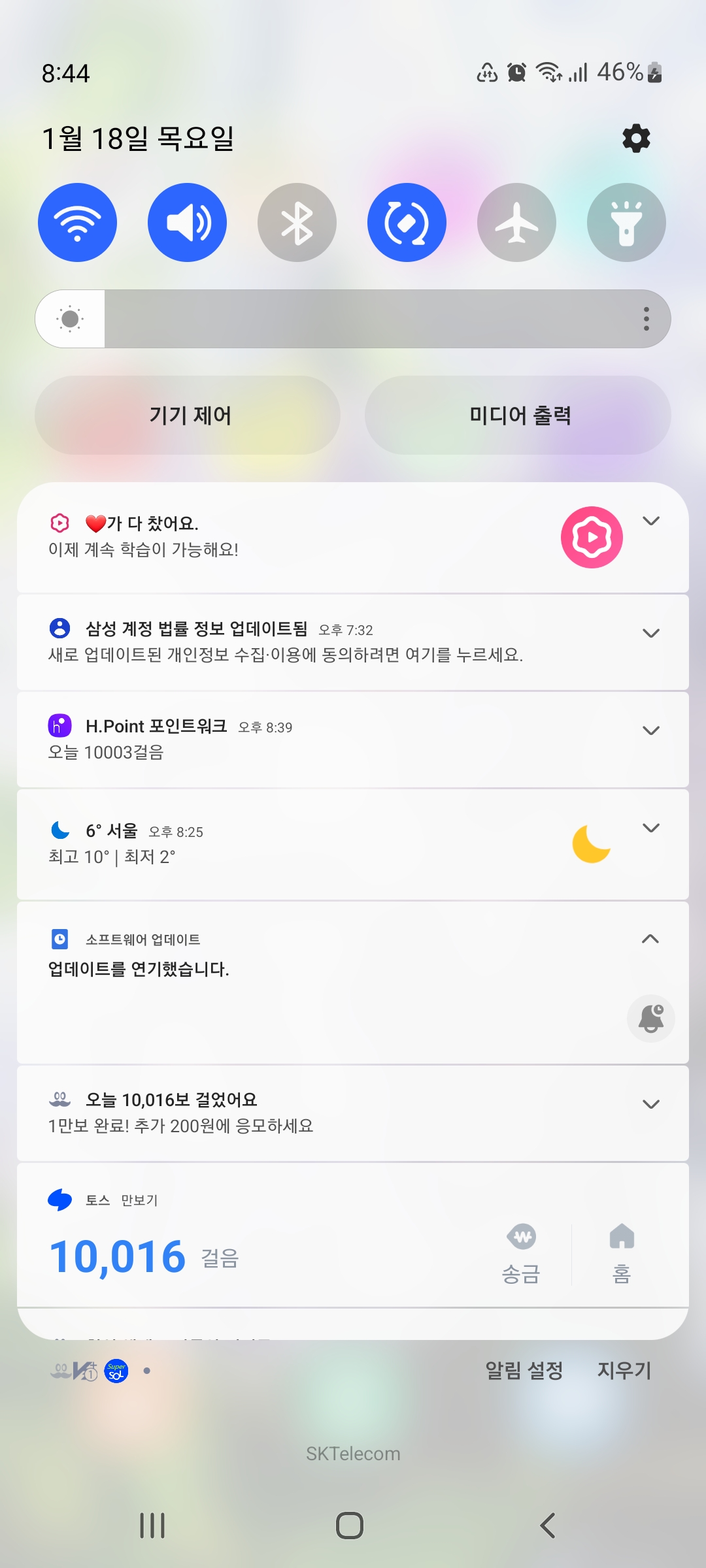706x1568 pixels.
Task: Turn on the flashlight
Action: (626, 223)
